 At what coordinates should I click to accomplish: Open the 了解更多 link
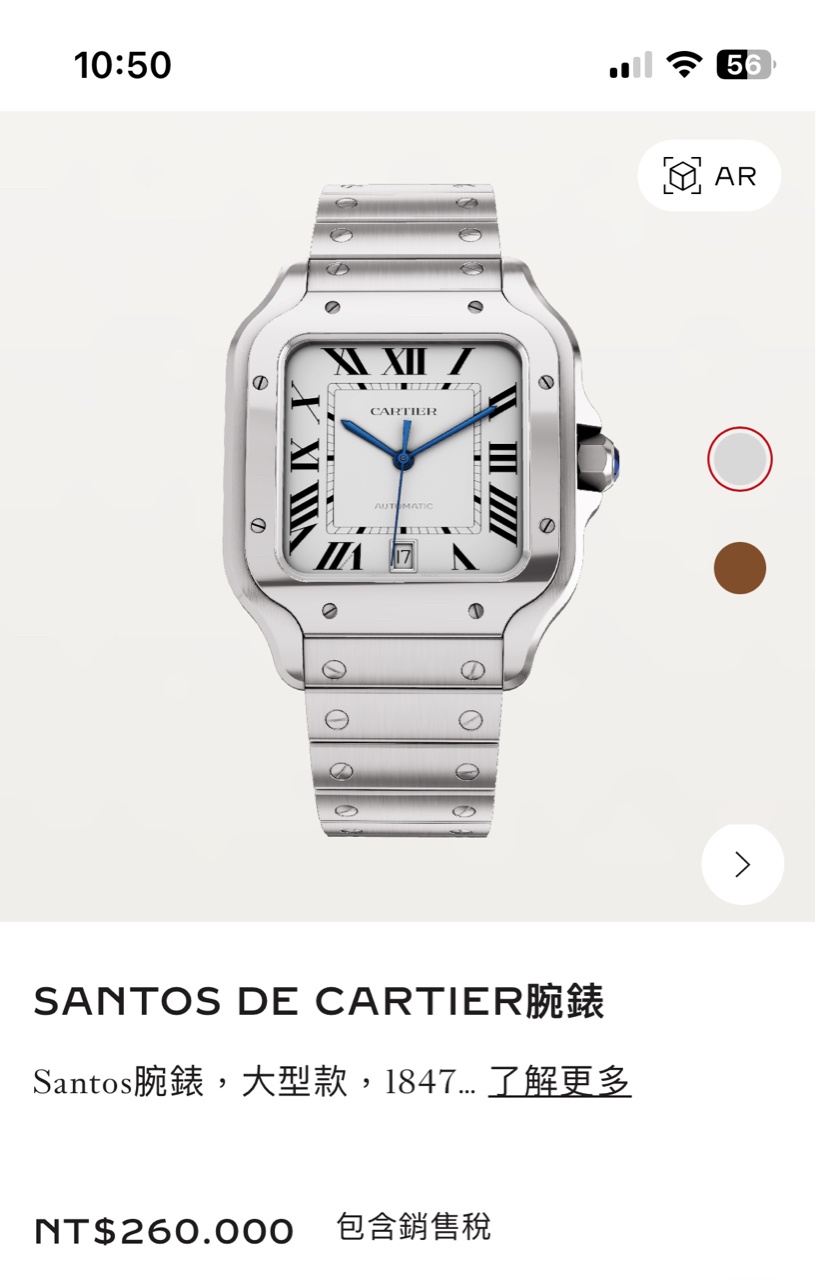[559, 1081]
